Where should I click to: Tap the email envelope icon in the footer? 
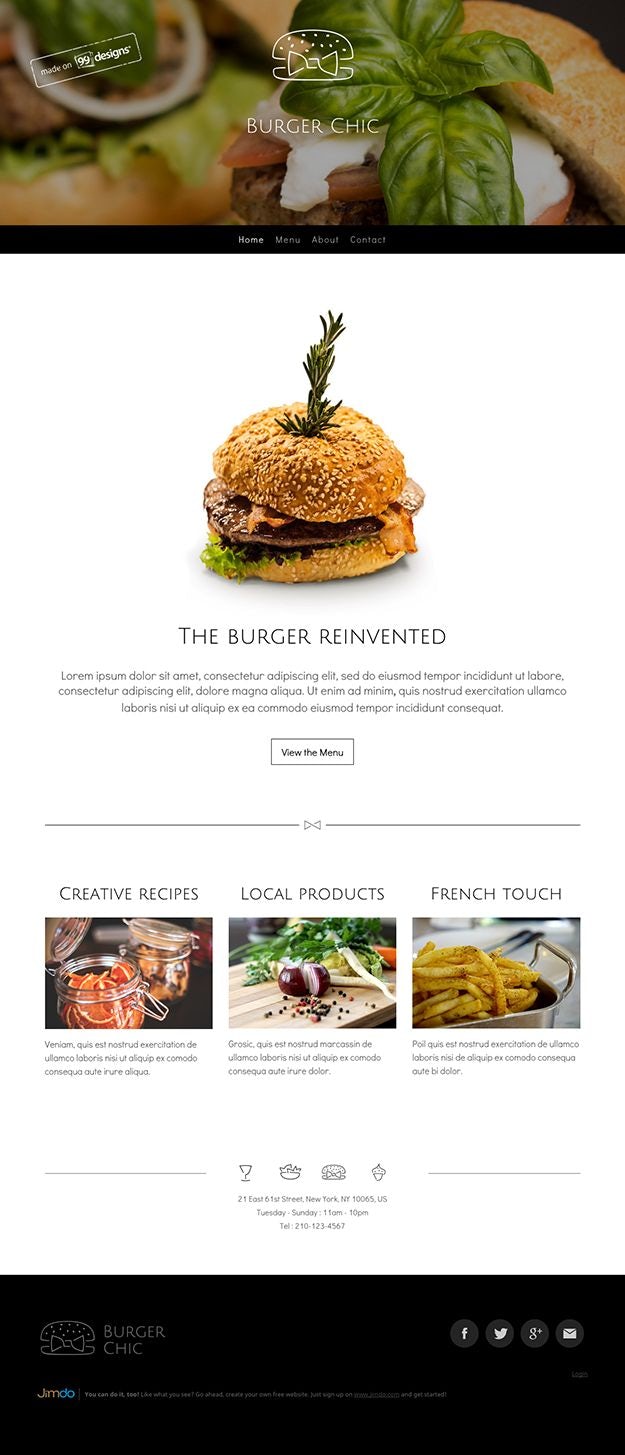pos(569,1333)
